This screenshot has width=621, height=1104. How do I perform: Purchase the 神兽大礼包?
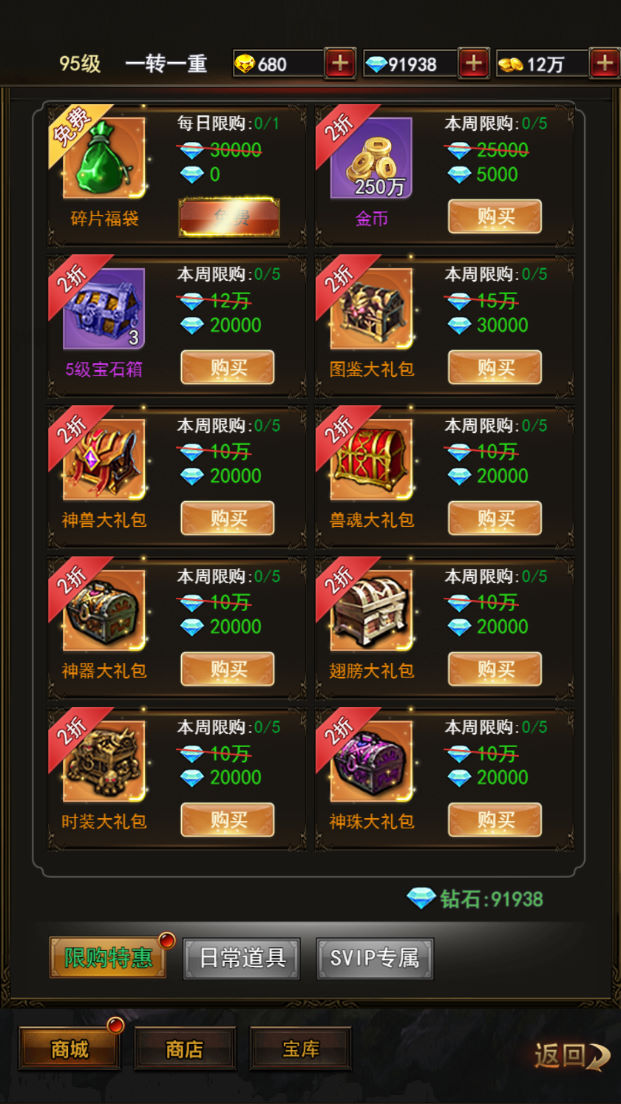click(228, 518)
